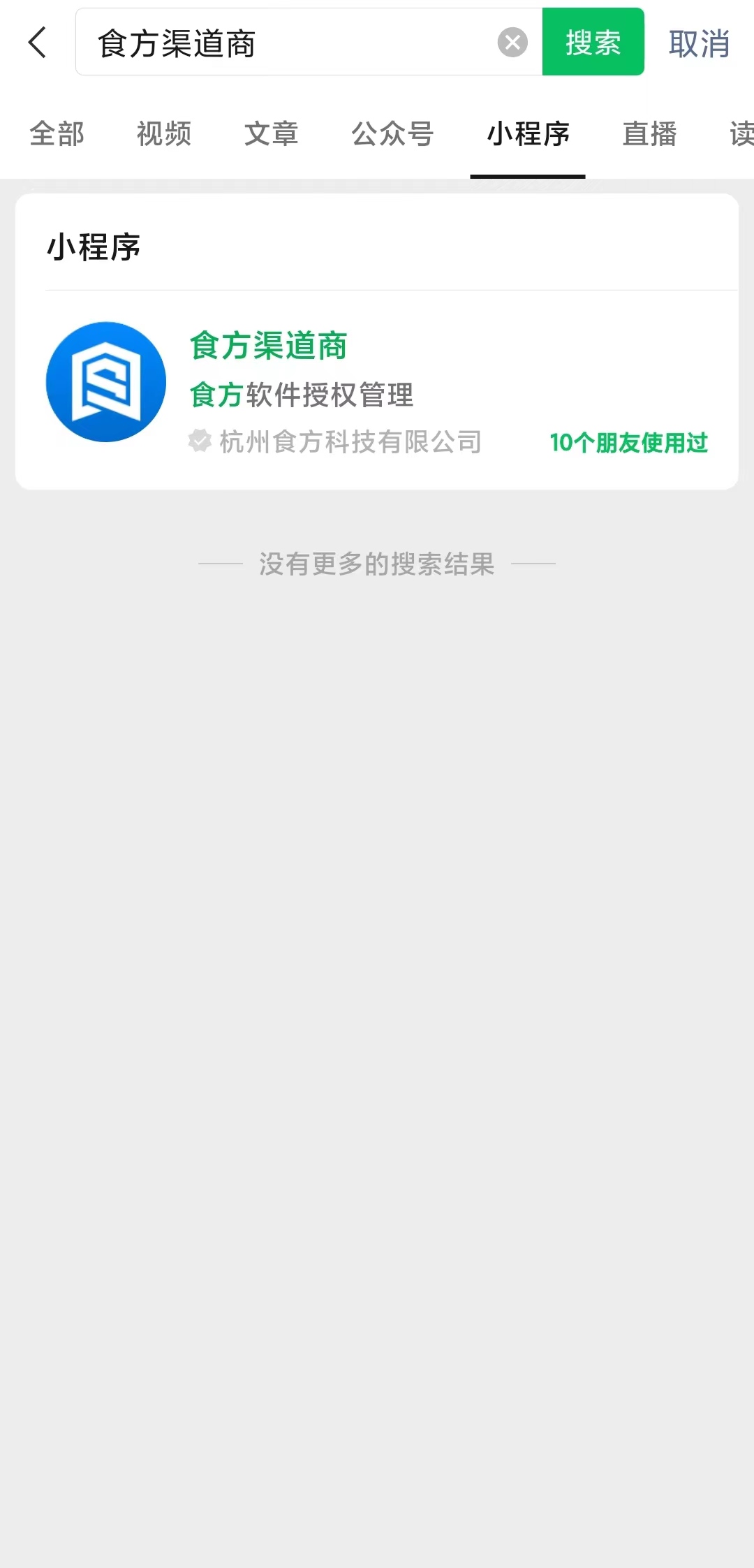Switch to the 直播 tab
This screenshot has height=1568, width=754.
(x=649, y=133)
